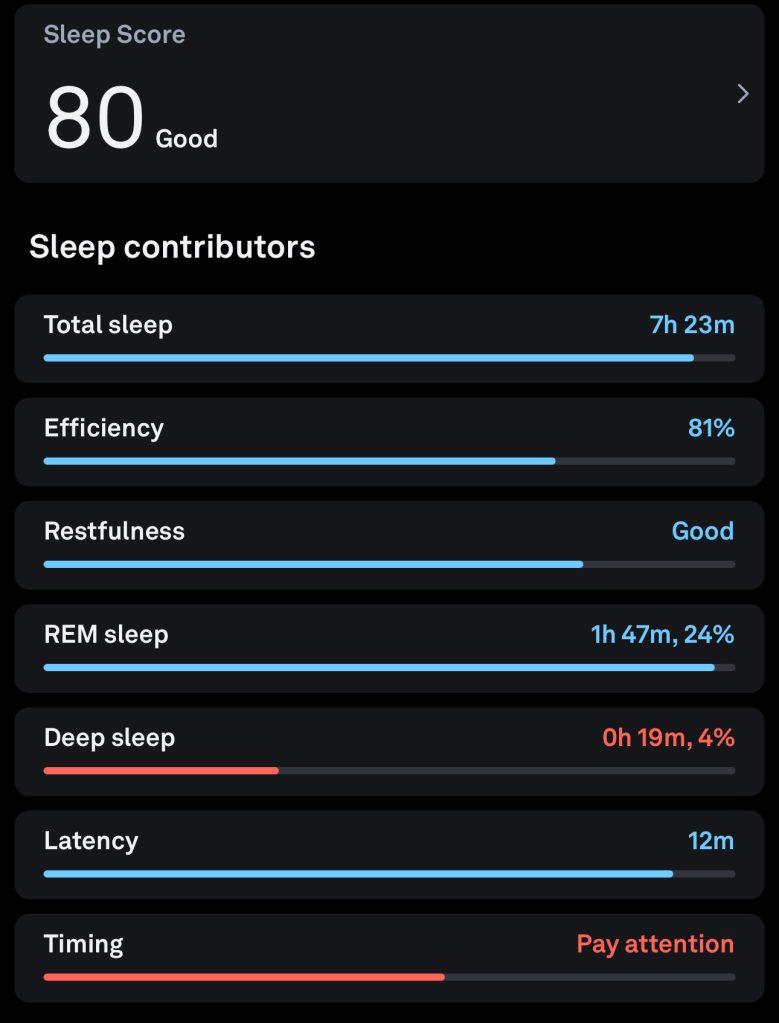Open the Sleep Score details card
The height and width of the screenshot is (1023, 779).
[389, 93]
